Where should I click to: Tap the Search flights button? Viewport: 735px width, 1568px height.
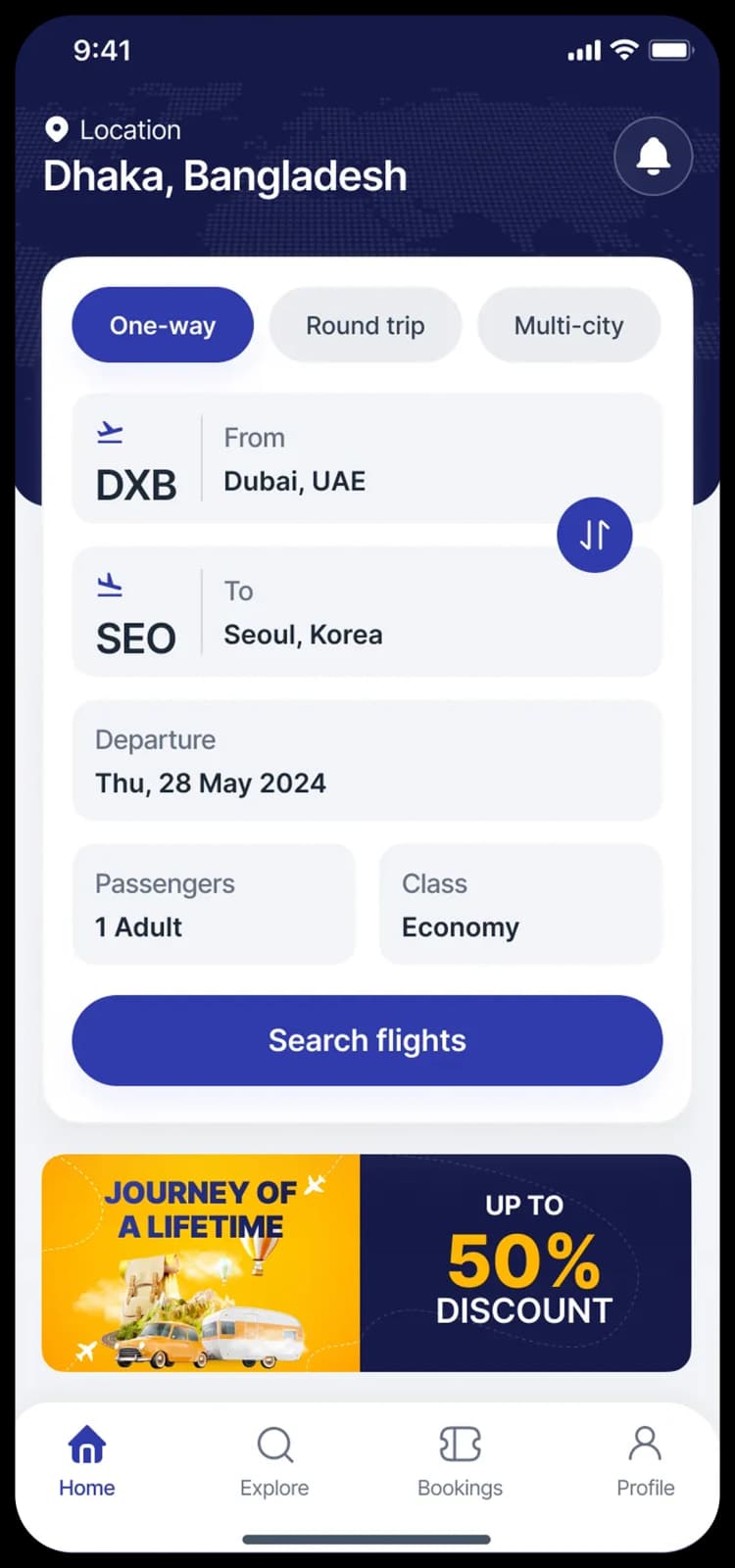click(367, 1040)
